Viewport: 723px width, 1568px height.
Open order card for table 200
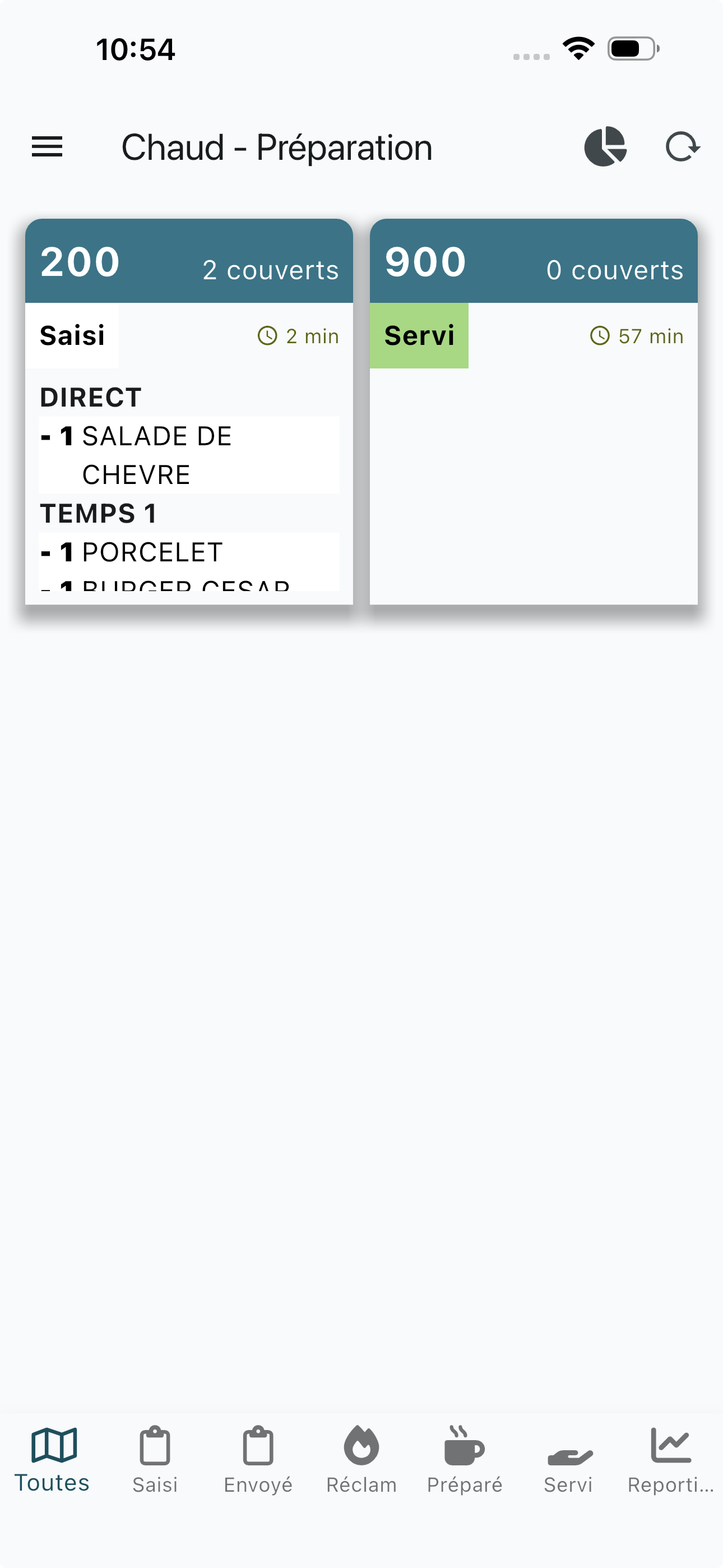pos(189,412)
